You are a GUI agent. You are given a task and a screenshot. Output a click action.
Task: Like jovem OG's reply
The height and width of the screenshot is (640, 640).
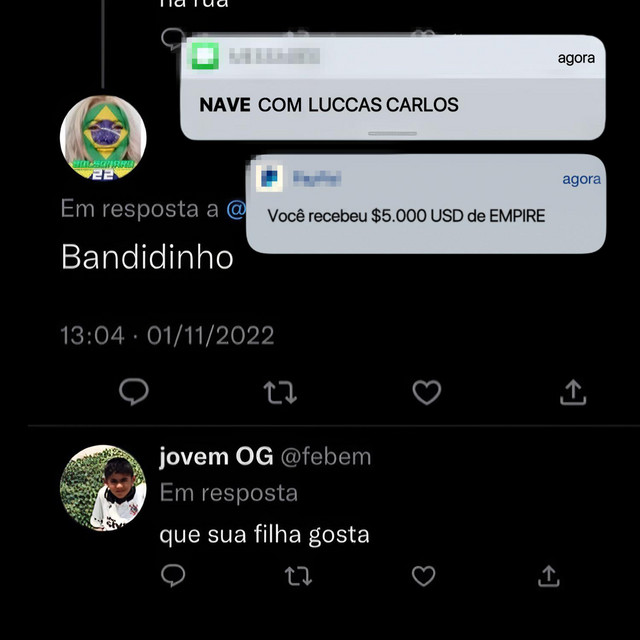tap(423, 576)
